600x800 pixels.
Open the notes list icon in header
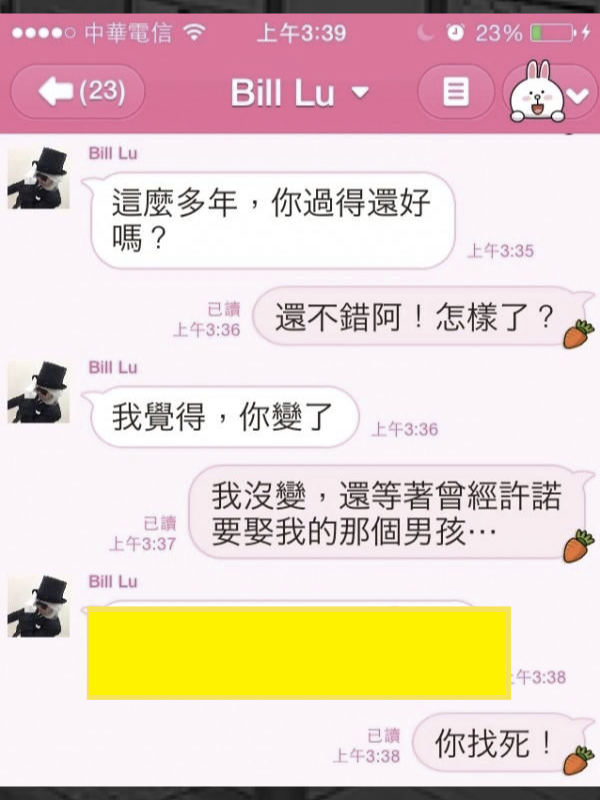pos(456,92)
